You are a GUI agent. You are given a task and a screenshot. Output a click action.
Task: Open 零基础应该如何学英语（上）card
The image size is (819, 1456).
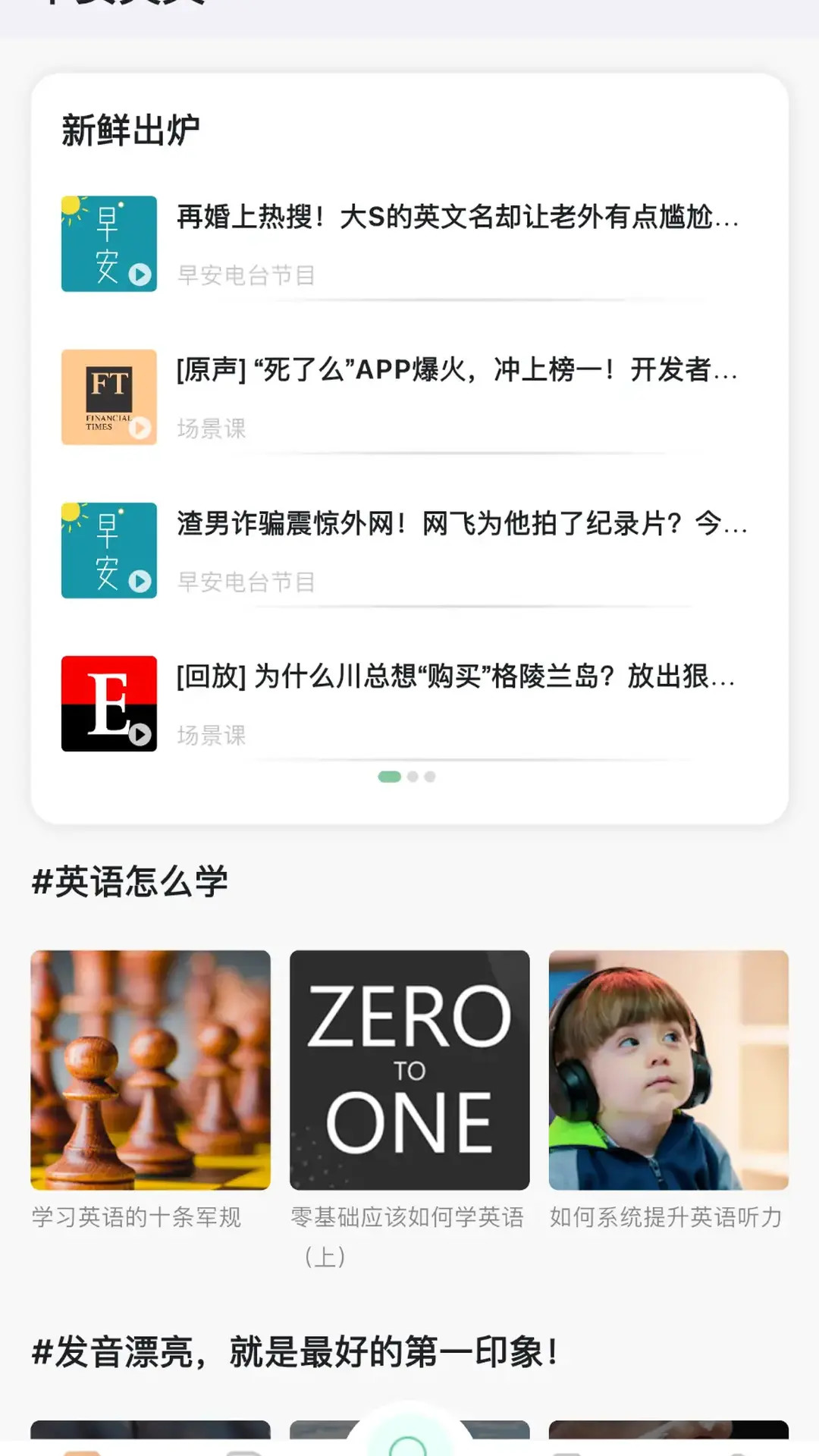409,1069
